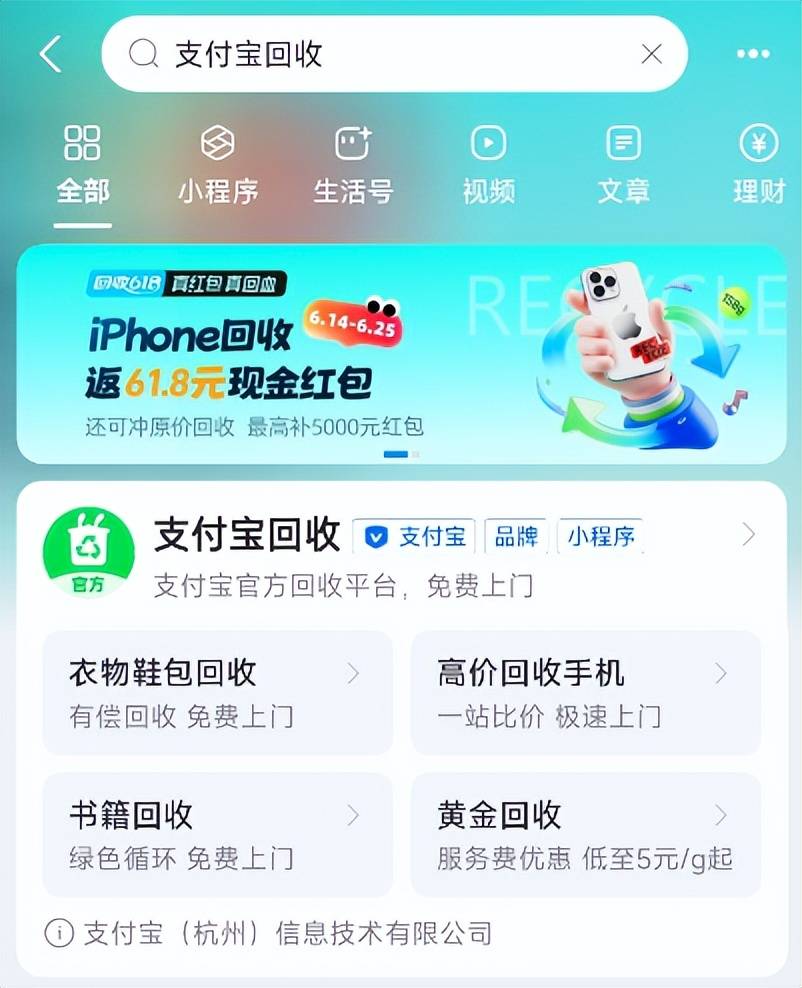
Task: Open the iPhone回收 红包 promotional banner
Action: click(401, 354)
